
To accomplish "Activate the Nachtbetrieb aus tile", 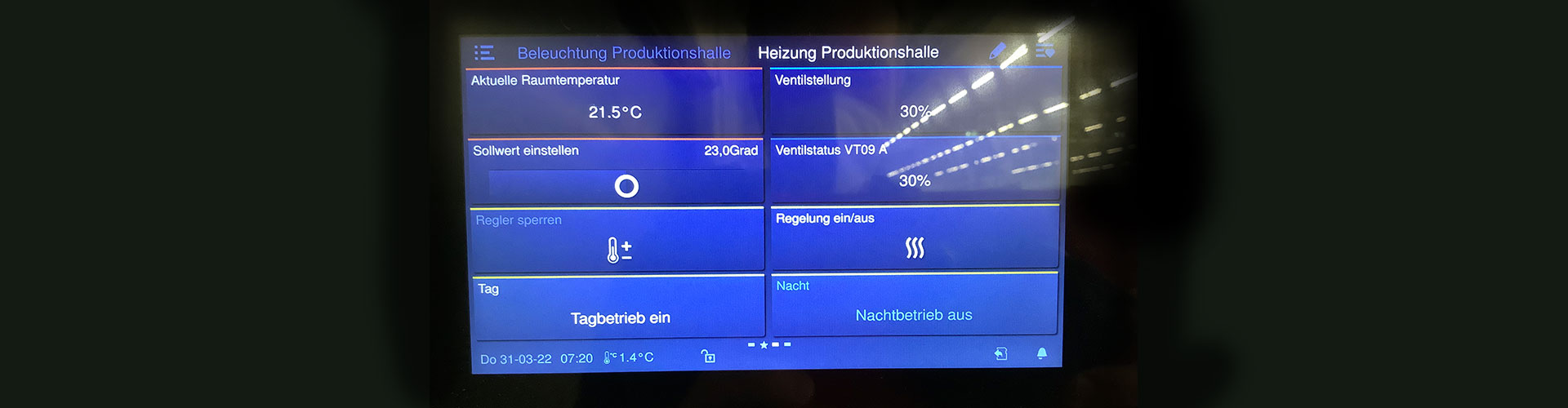I will point(914,305).
